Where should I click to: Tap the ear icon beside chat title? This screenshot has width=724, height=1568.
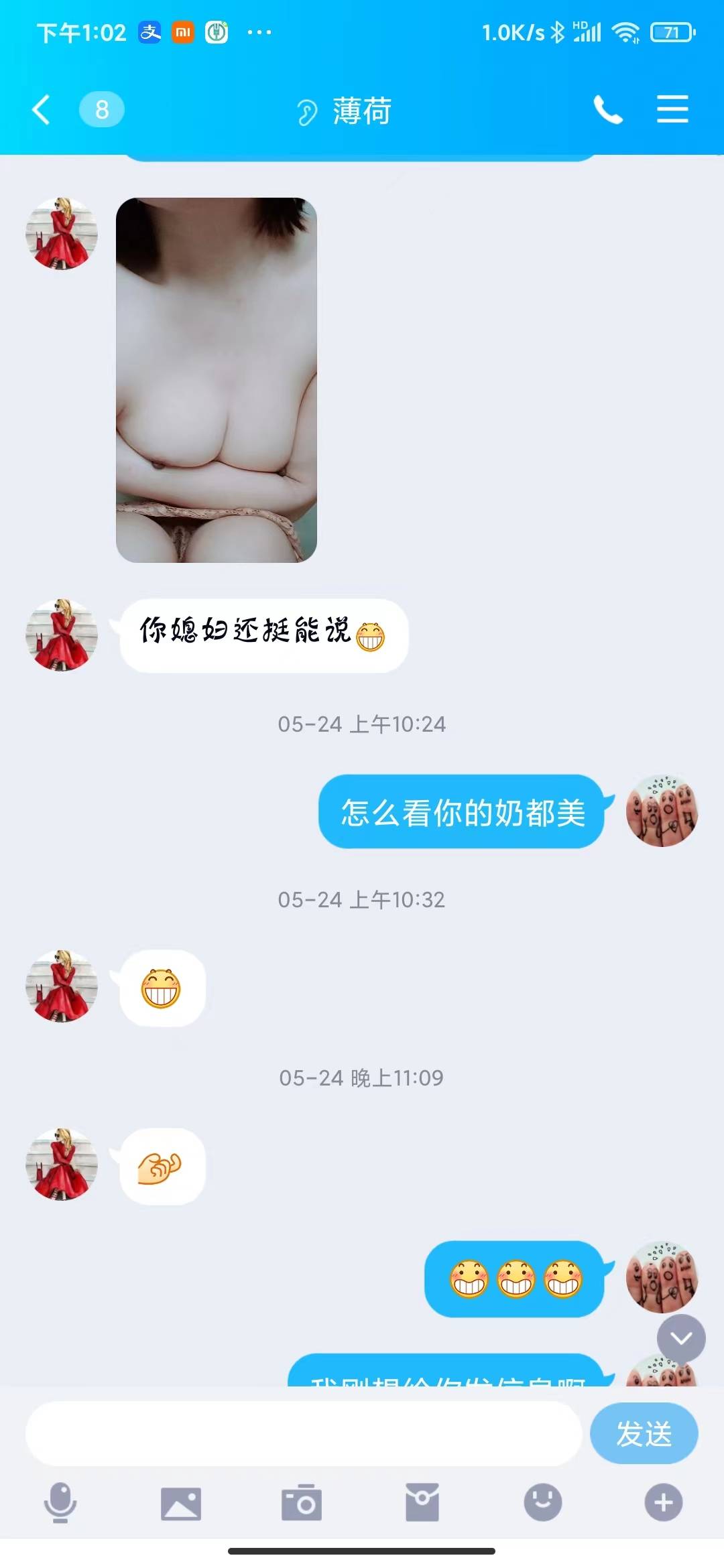tap(307, 111)
